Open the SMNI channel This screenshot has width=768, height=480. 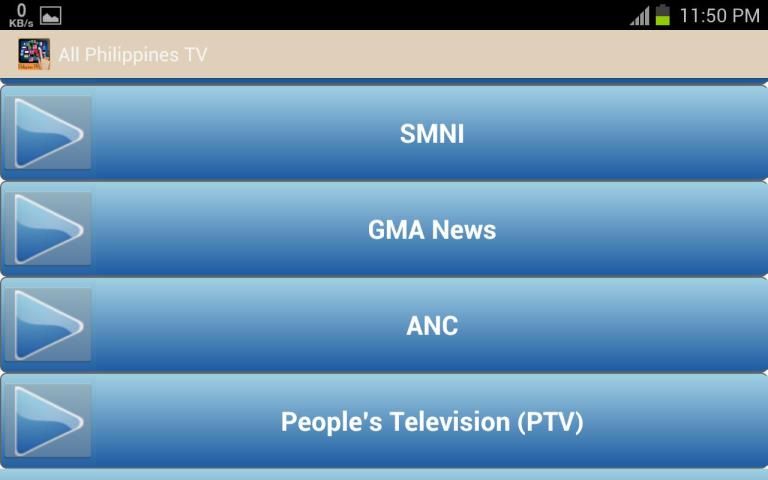pos(431,134)
